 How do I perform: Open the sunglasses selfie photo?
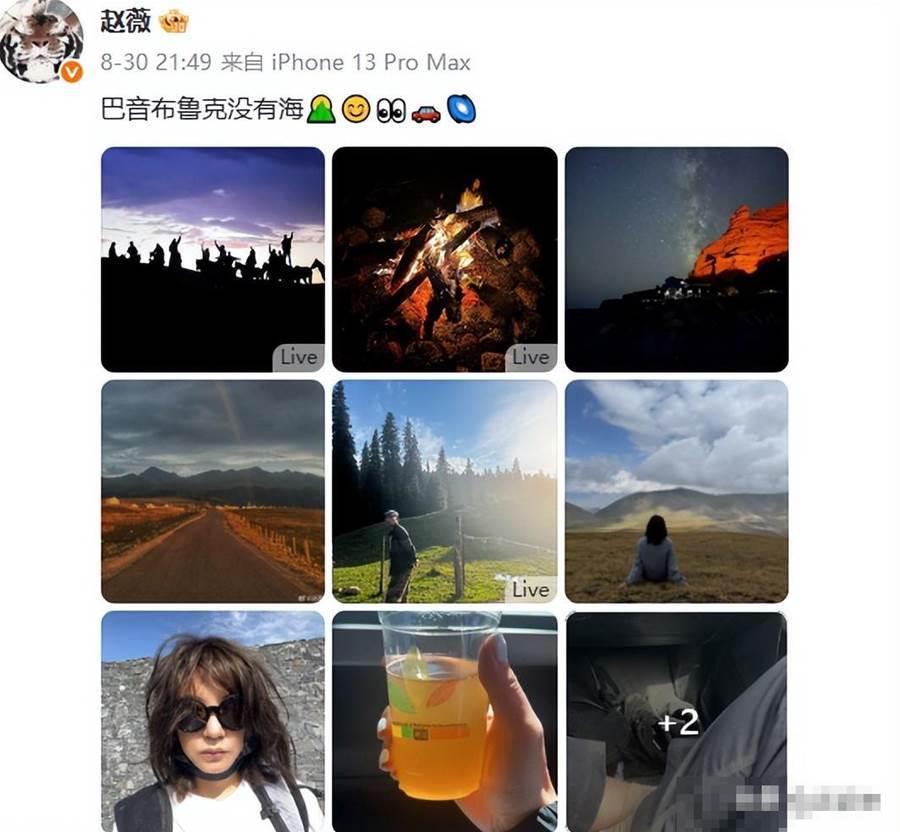213,720
